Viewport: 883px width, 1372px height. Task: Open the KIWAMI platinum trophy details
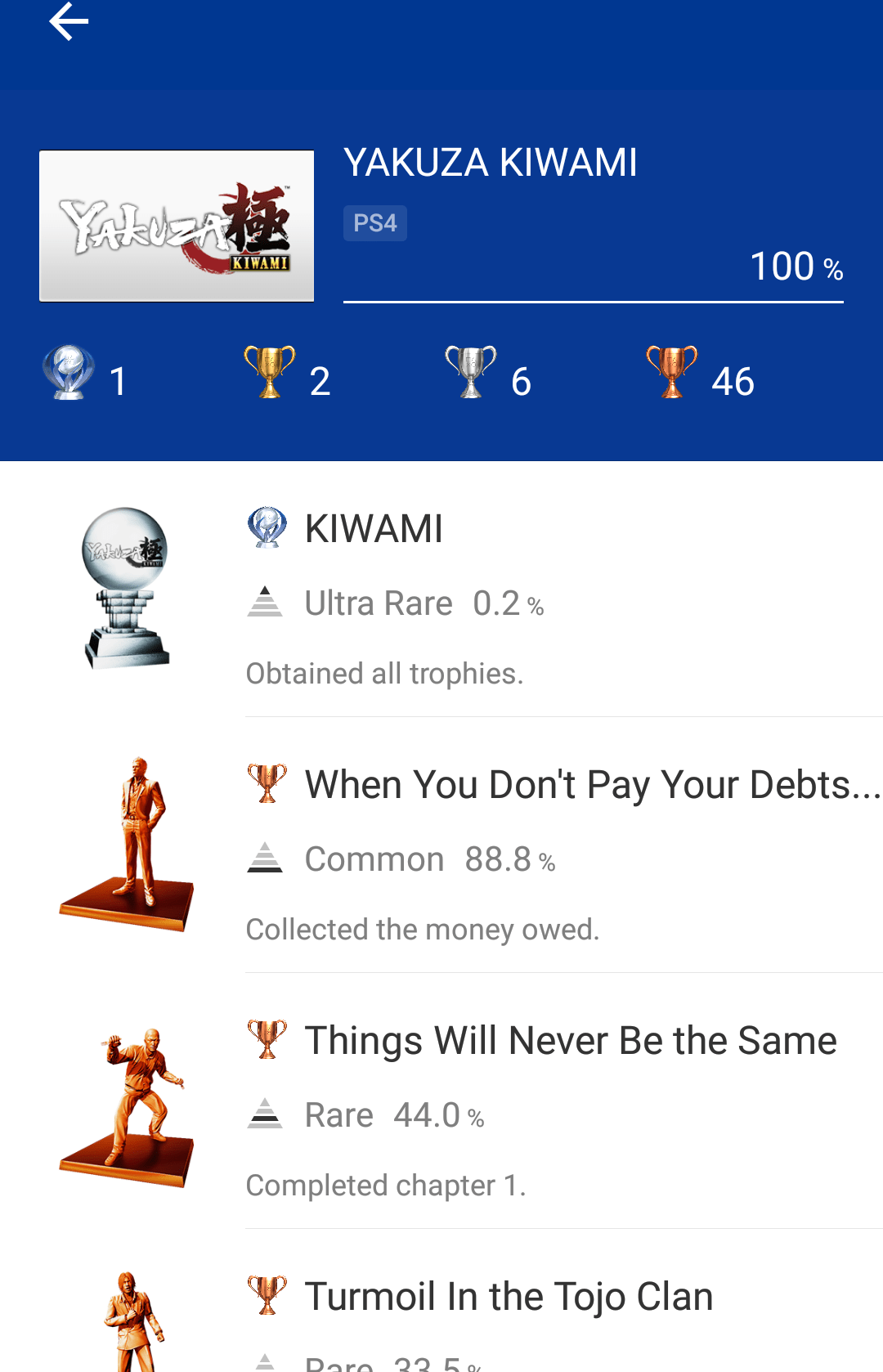(374, 529)
